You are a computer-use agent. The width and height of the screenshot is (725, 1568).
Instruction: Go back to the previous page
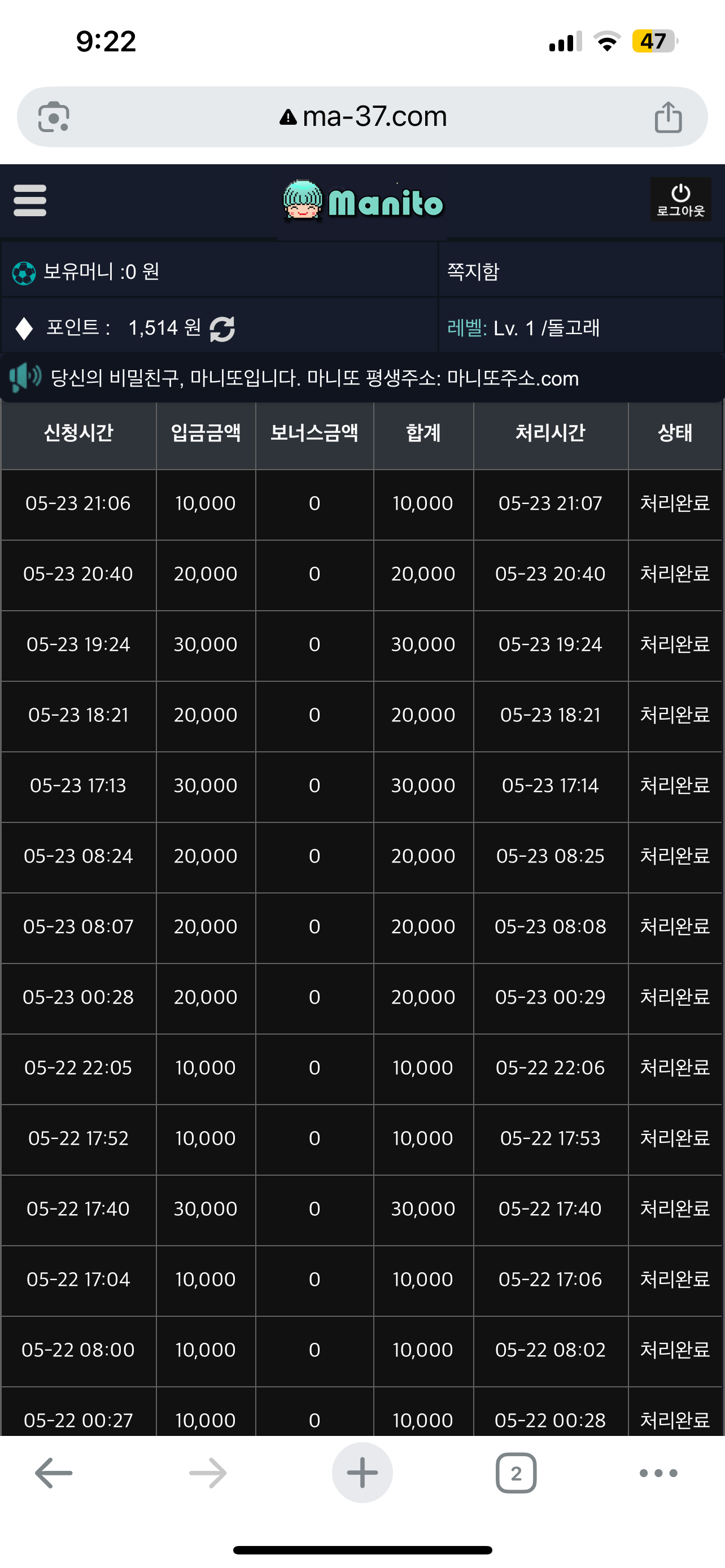click(x=54, y=1473)
